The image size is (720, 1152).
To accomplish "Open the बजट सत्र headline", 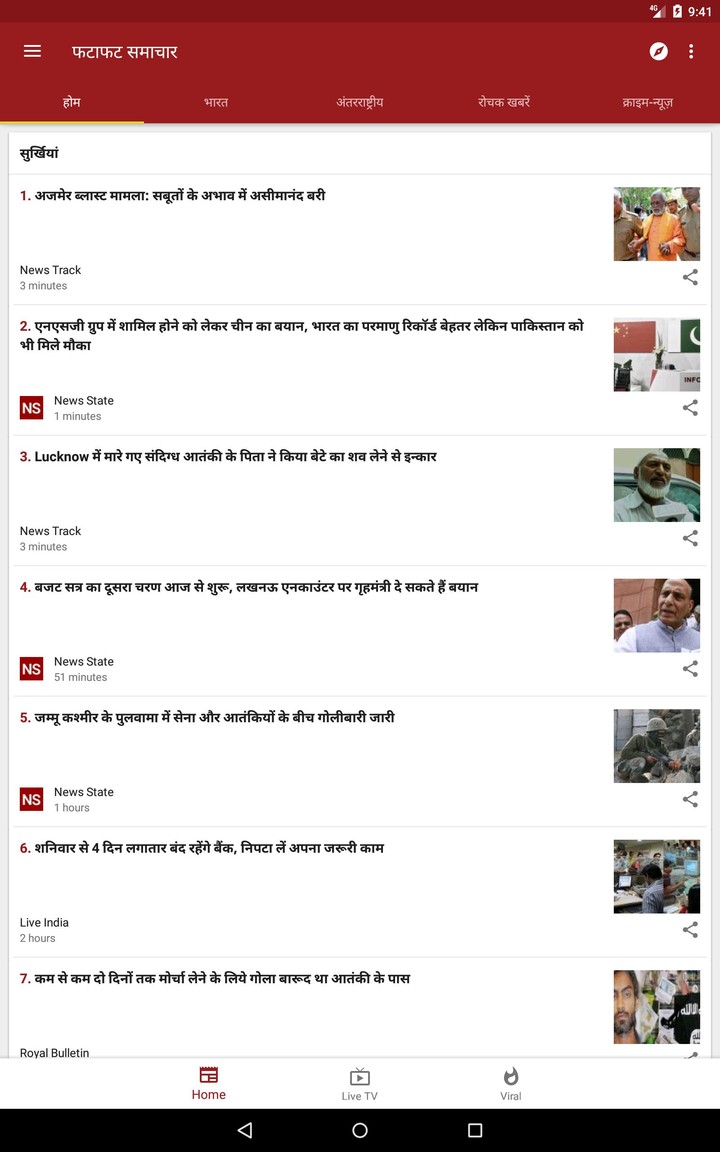I will pyautogui.click(x=249, y=587).
